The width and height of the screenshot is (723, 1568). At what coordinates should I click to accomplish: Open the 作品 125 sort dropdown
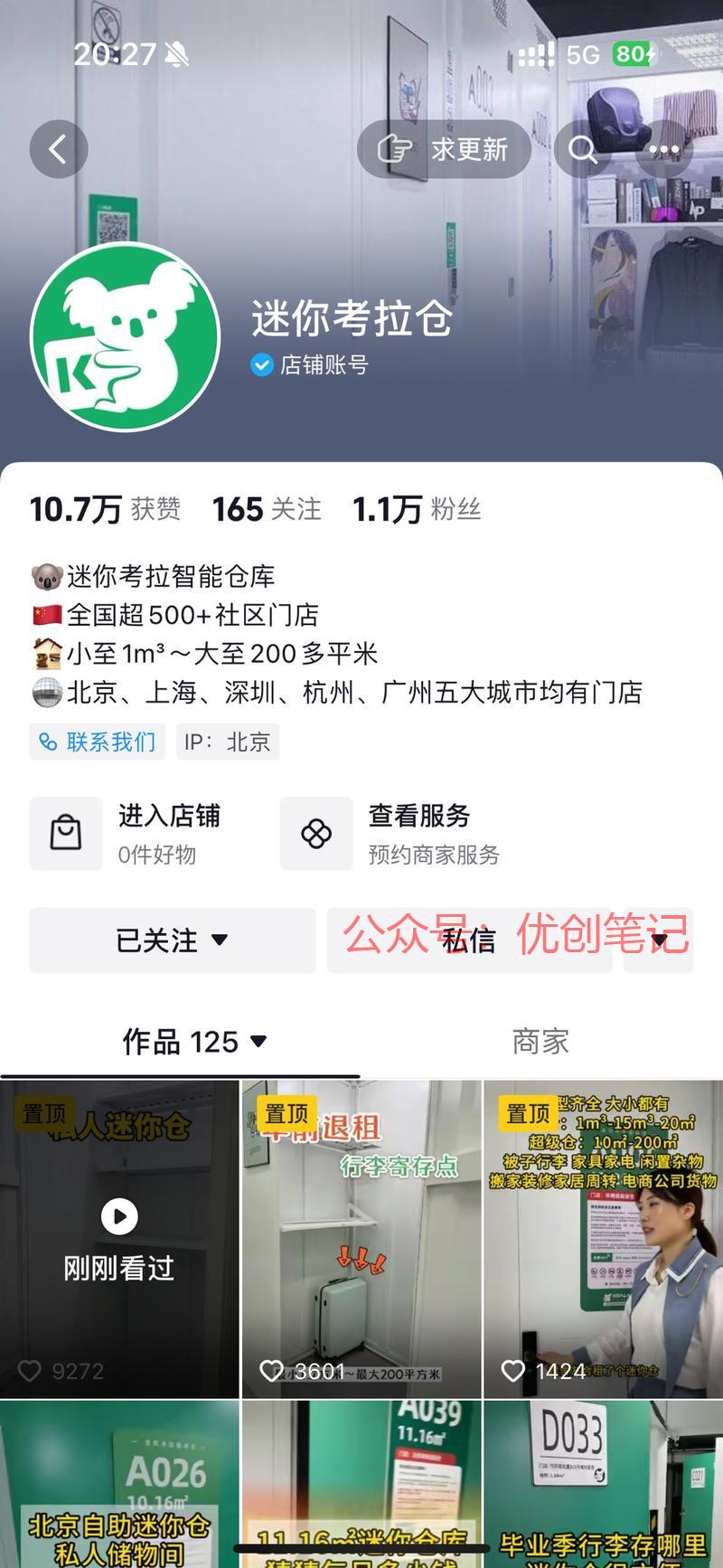195,1042
